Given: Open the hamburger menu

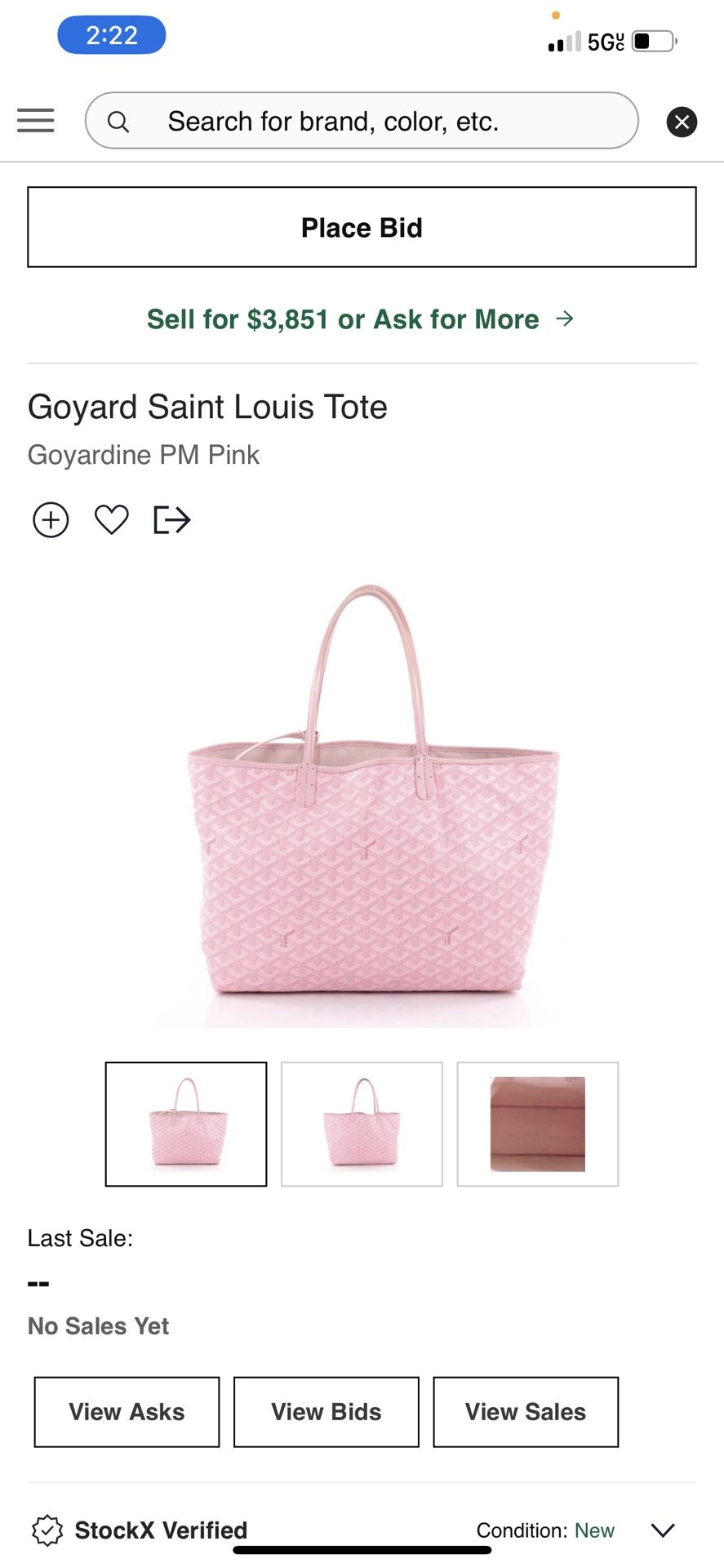Looking at the screenshot, I should pos(36,121).
